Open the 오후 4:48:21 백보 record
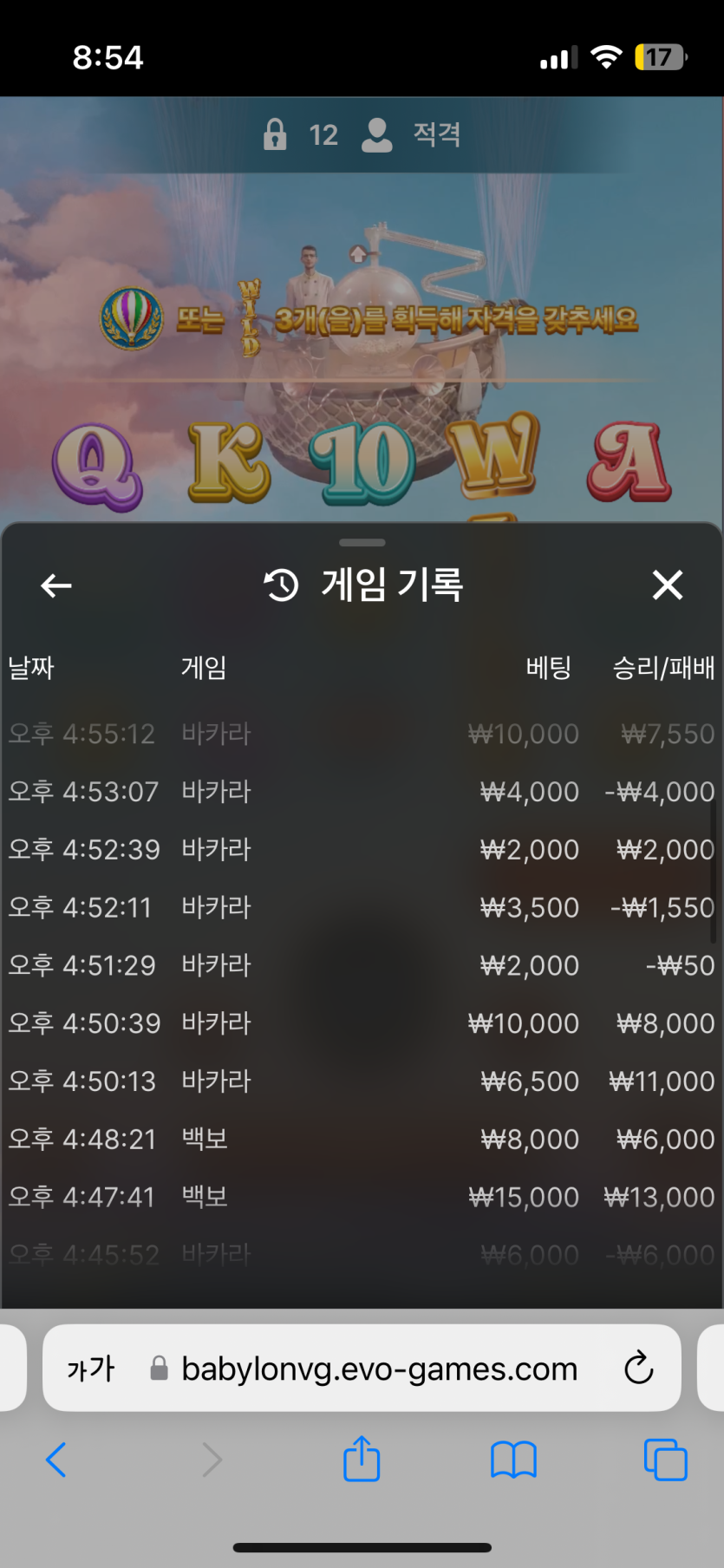 tap(361, 1139)
